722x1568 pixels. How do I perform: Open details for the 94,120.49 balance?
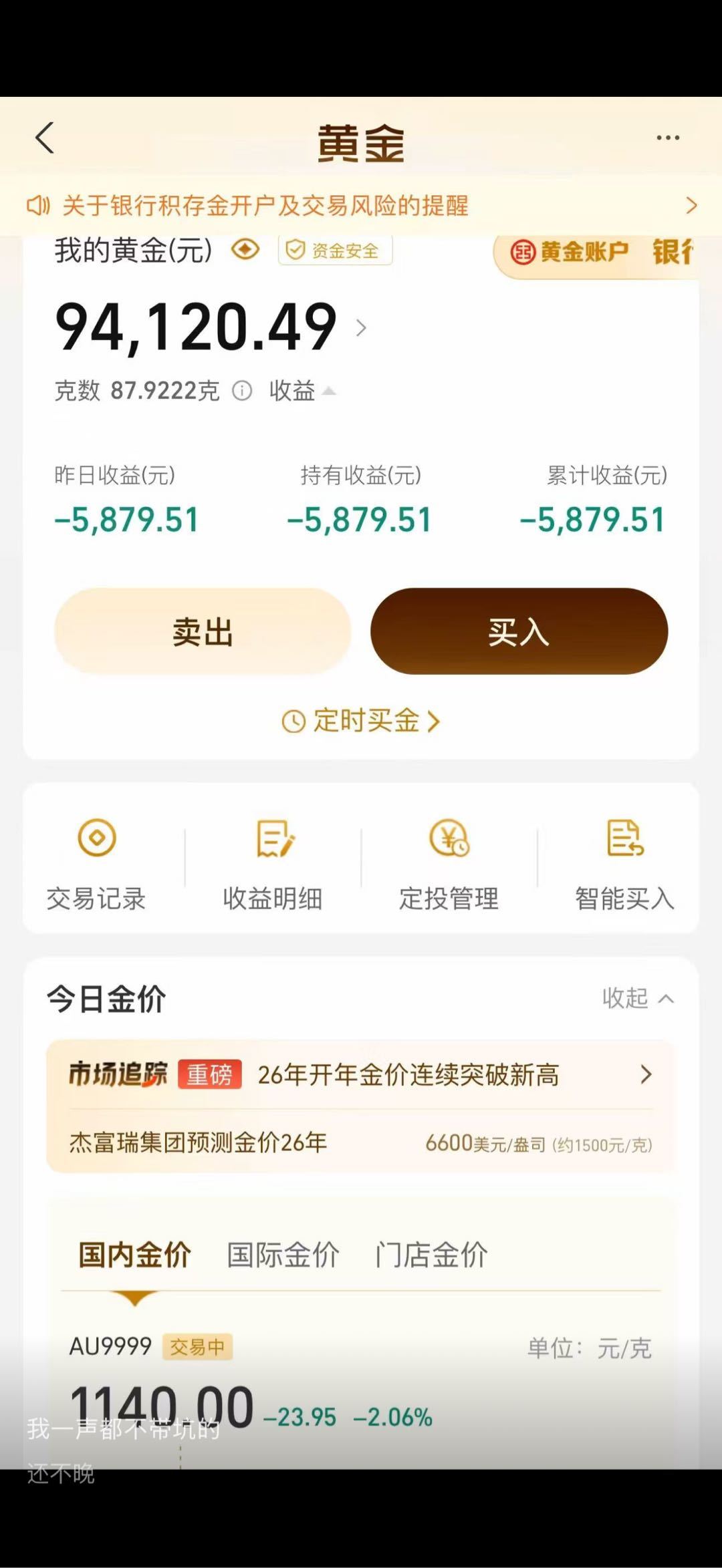361,328
